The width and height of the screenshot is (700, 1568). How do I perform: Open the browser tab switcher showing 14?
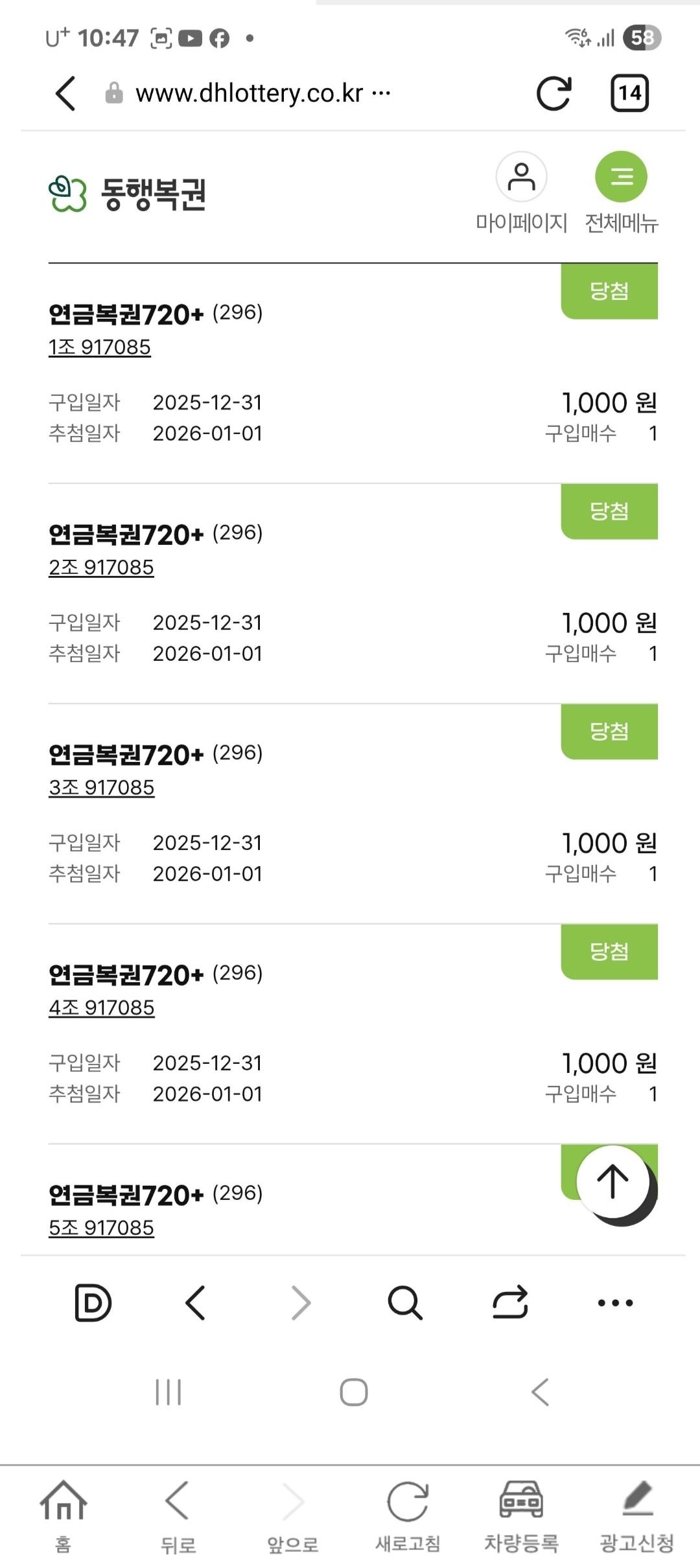628,92
